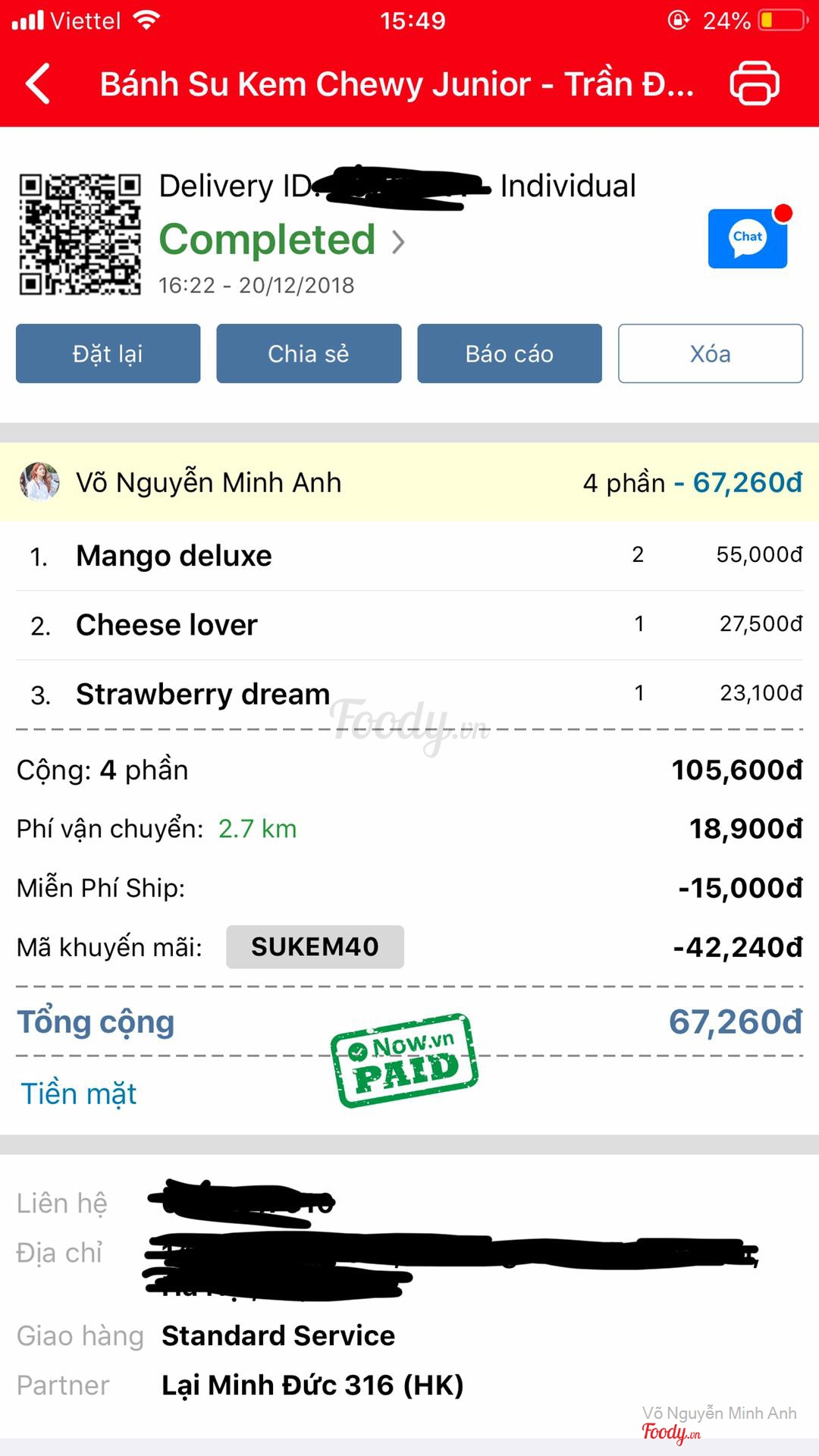
Task: Delete this order using Xóa
Action: [710, 353]
